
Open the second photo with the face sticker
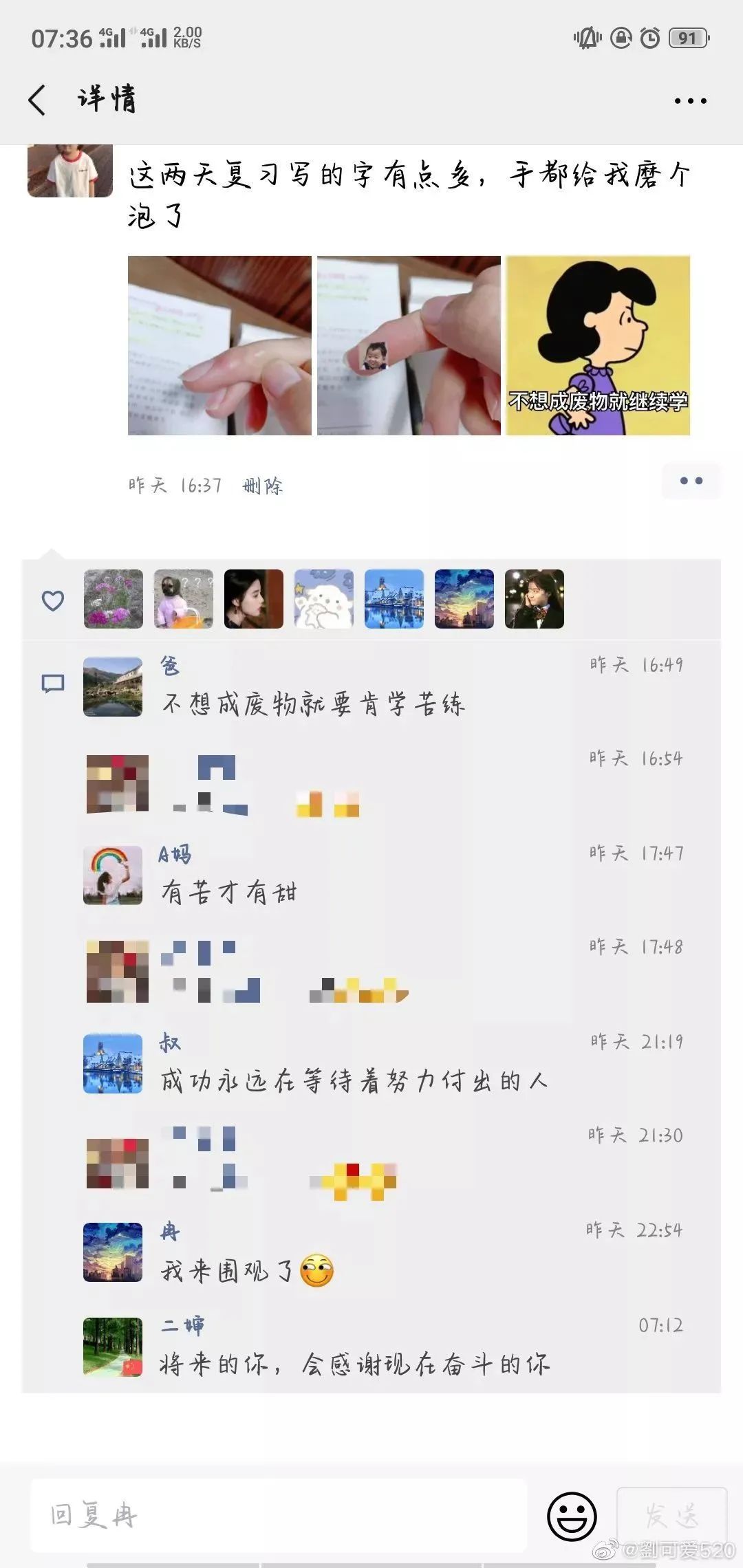tap(409, 345)
